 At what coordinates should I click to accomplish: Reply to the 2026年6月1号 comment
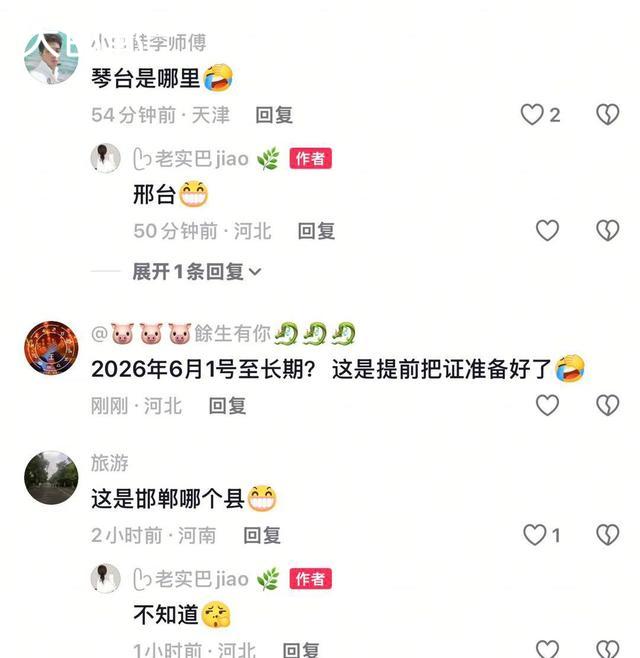point(227,406)
